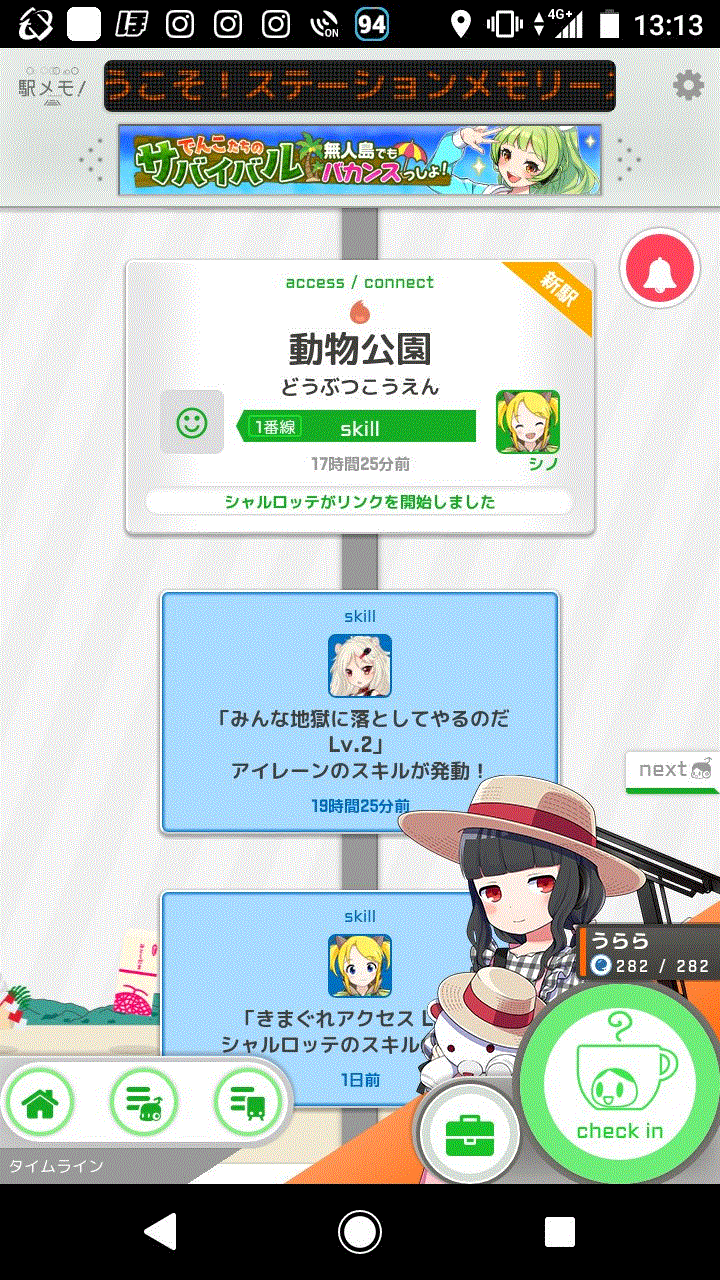Open the サバイバル event banner
The width and height of the screenshot is (720, 1280).
click(360, 160)
